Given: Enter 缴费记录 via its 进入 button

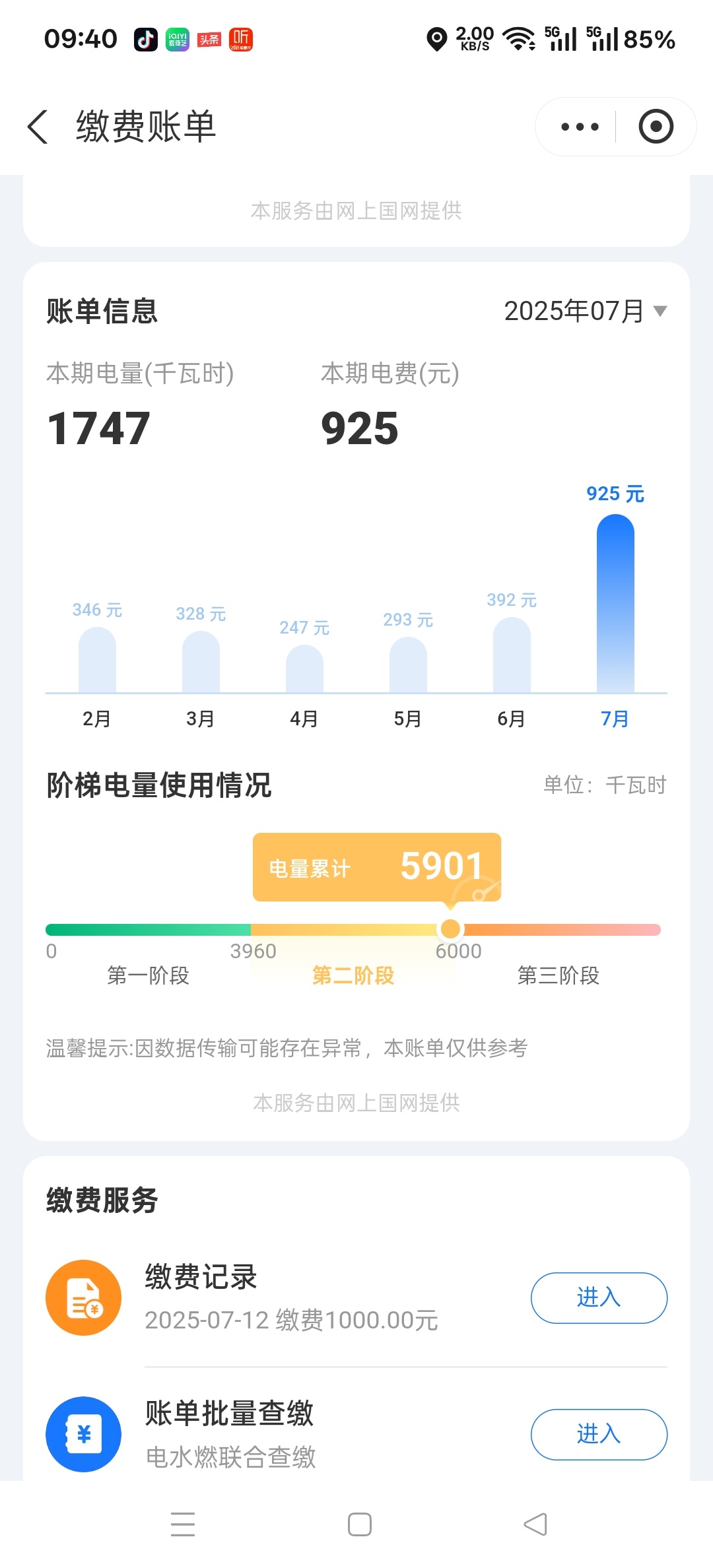Looking at the screenshot, I should click(599, 1297).
